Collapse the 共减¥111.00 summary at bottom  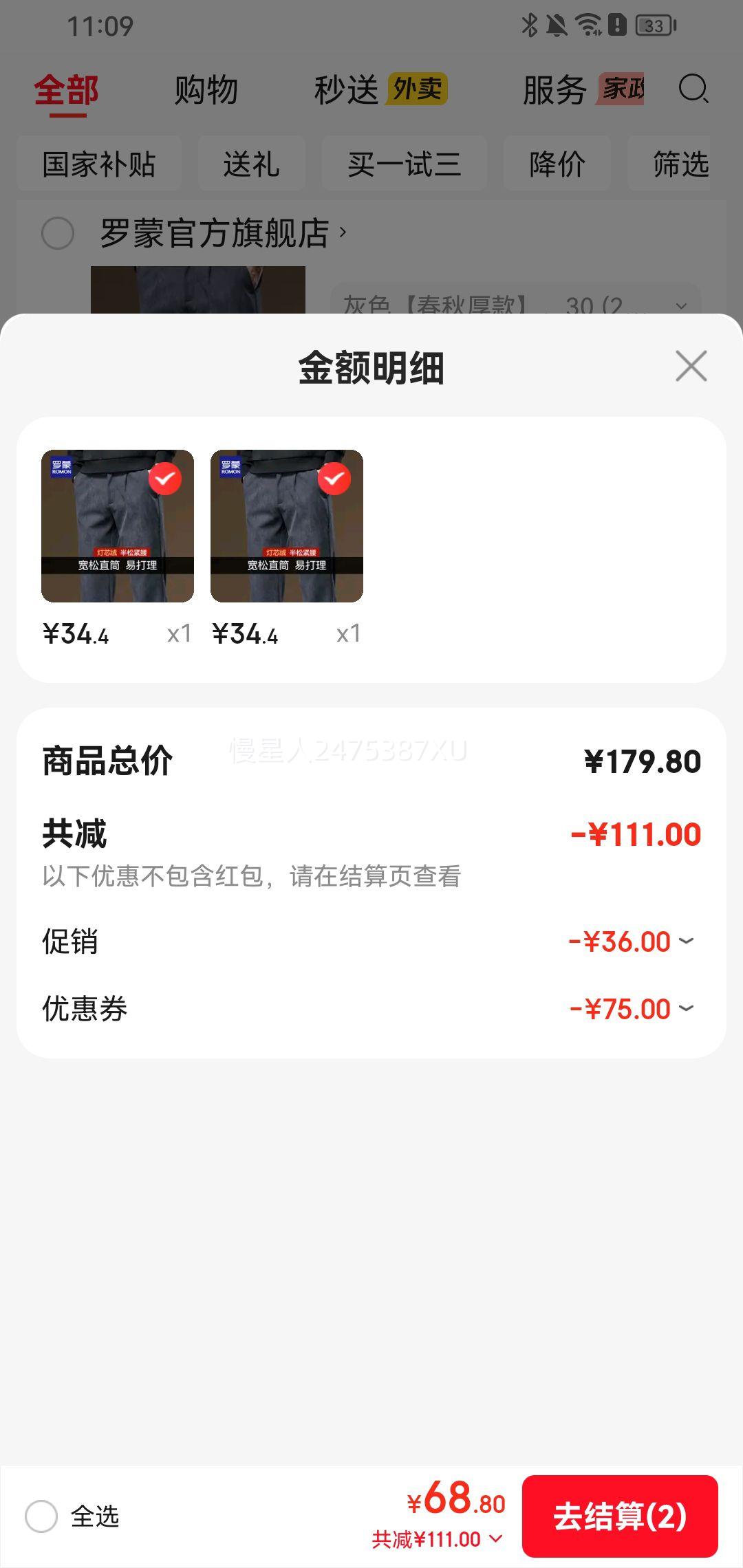pyautogui.click(x=438, y=1539)
